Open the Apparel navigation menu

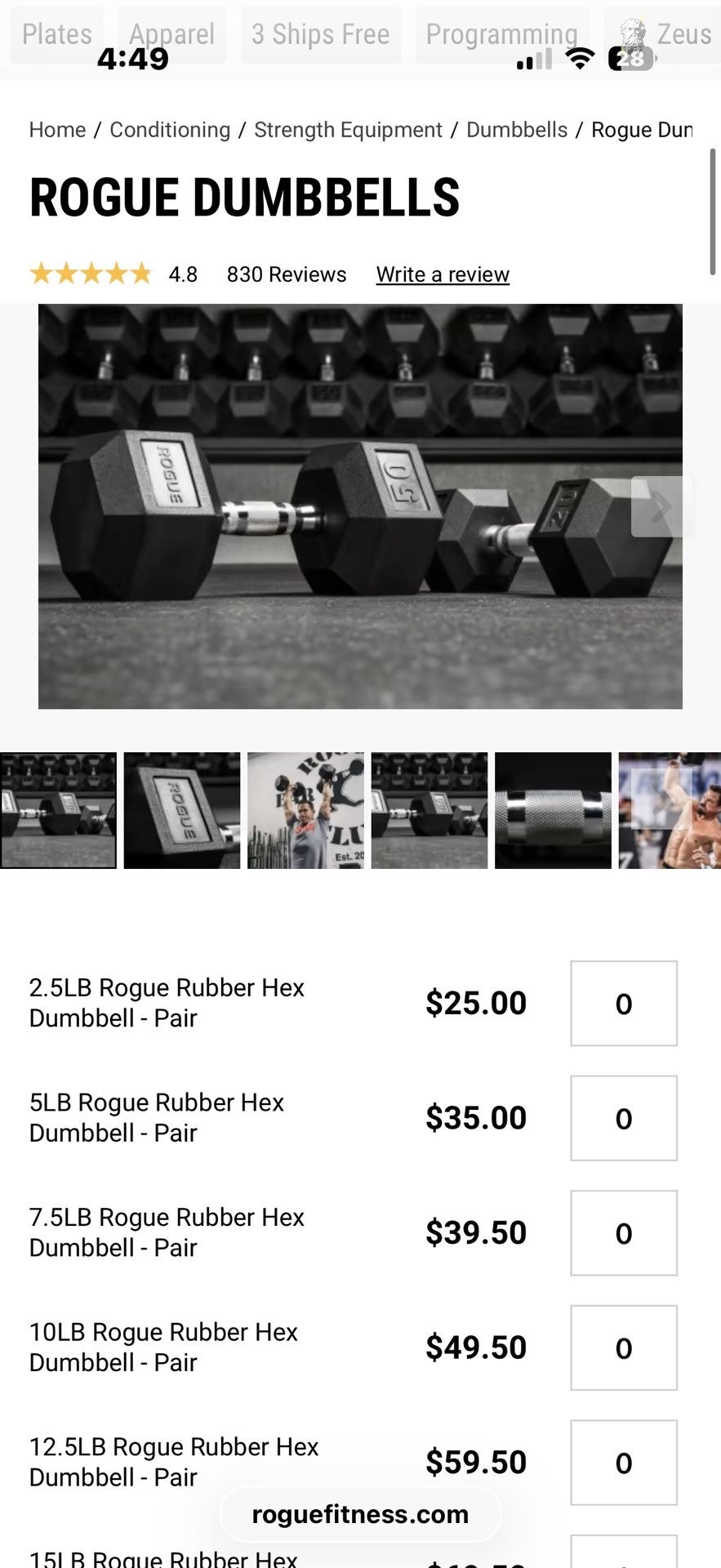click(x=171, y=33)
